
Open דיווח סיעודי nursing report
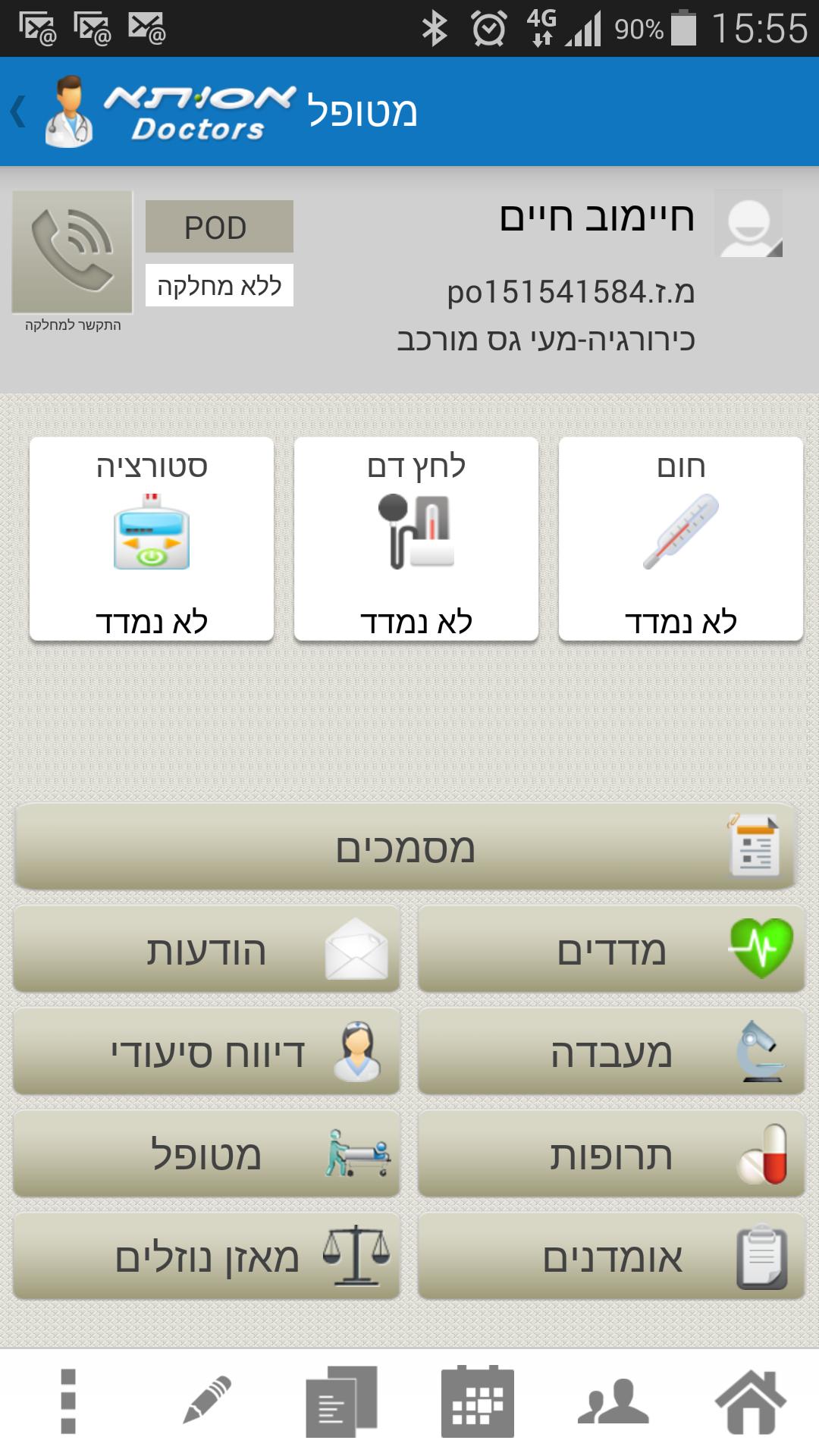tap(206, 1052)
